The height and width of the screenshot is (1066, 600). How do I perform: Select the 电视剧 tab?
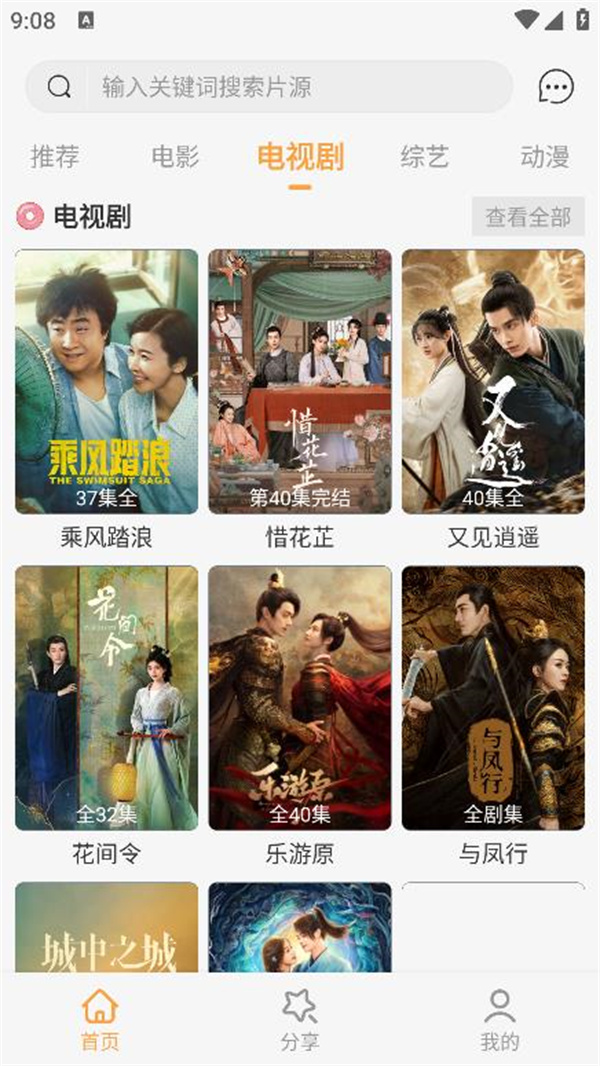(300, 157)
